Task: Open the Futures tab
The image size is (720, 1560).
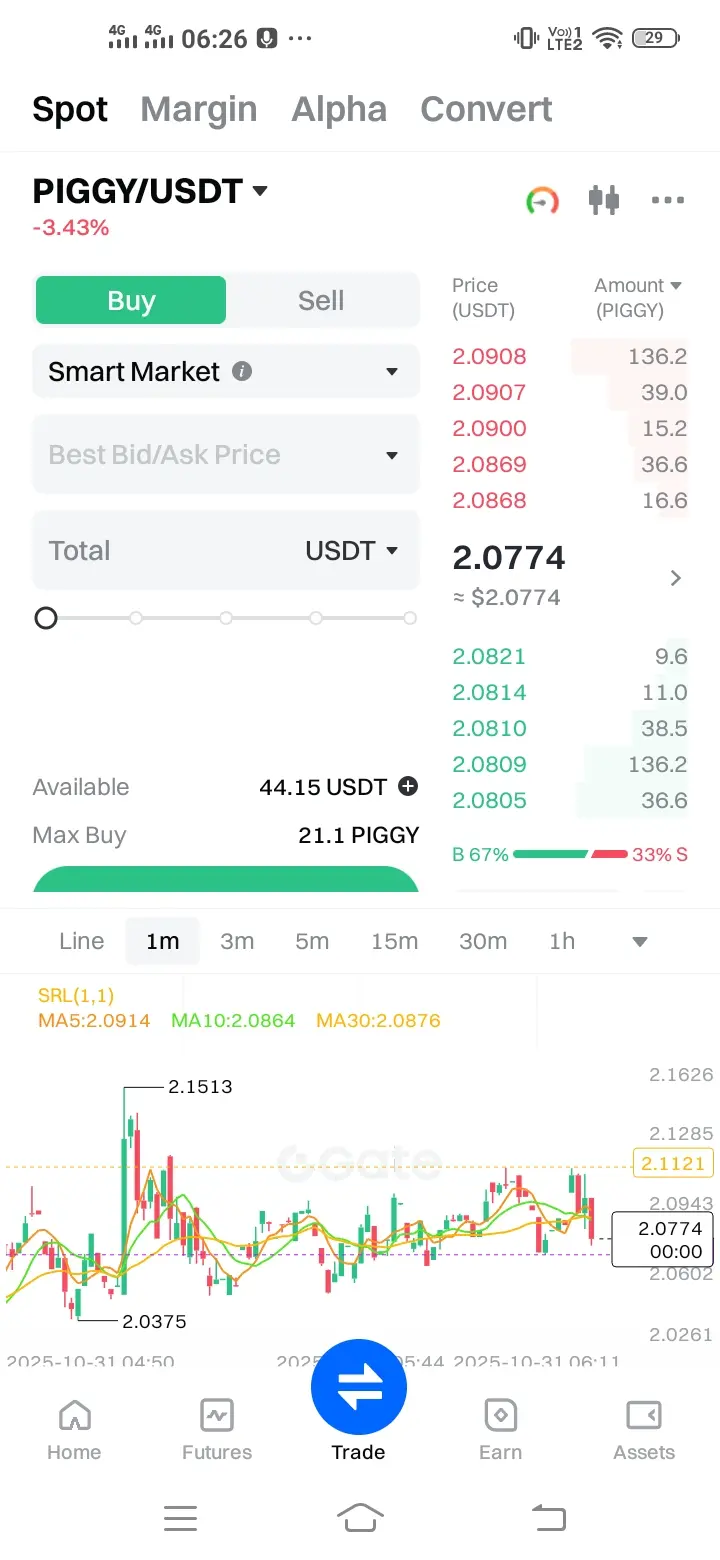Action: click(217, 1430)
